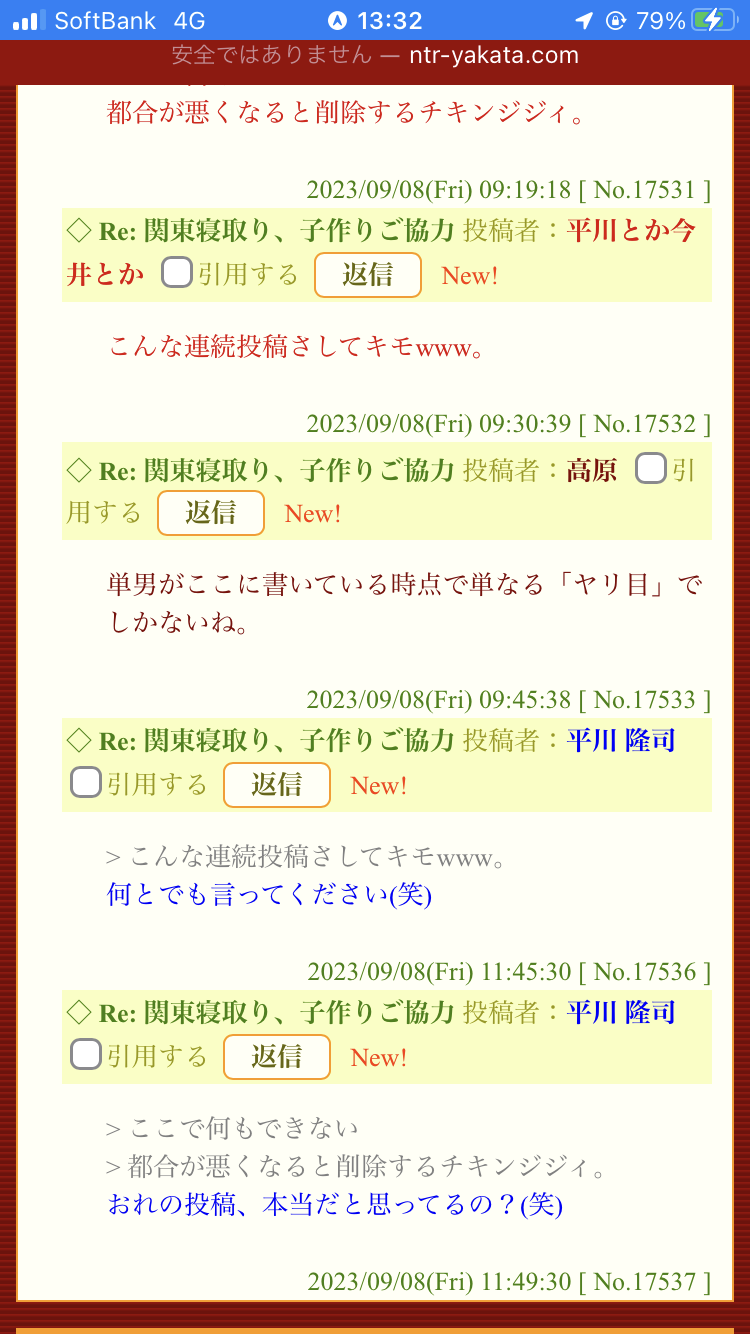Check 引用する on post by 平川とか今井とか
The height and width of the screenshot is (1334, 750).
tap(177, 273)
